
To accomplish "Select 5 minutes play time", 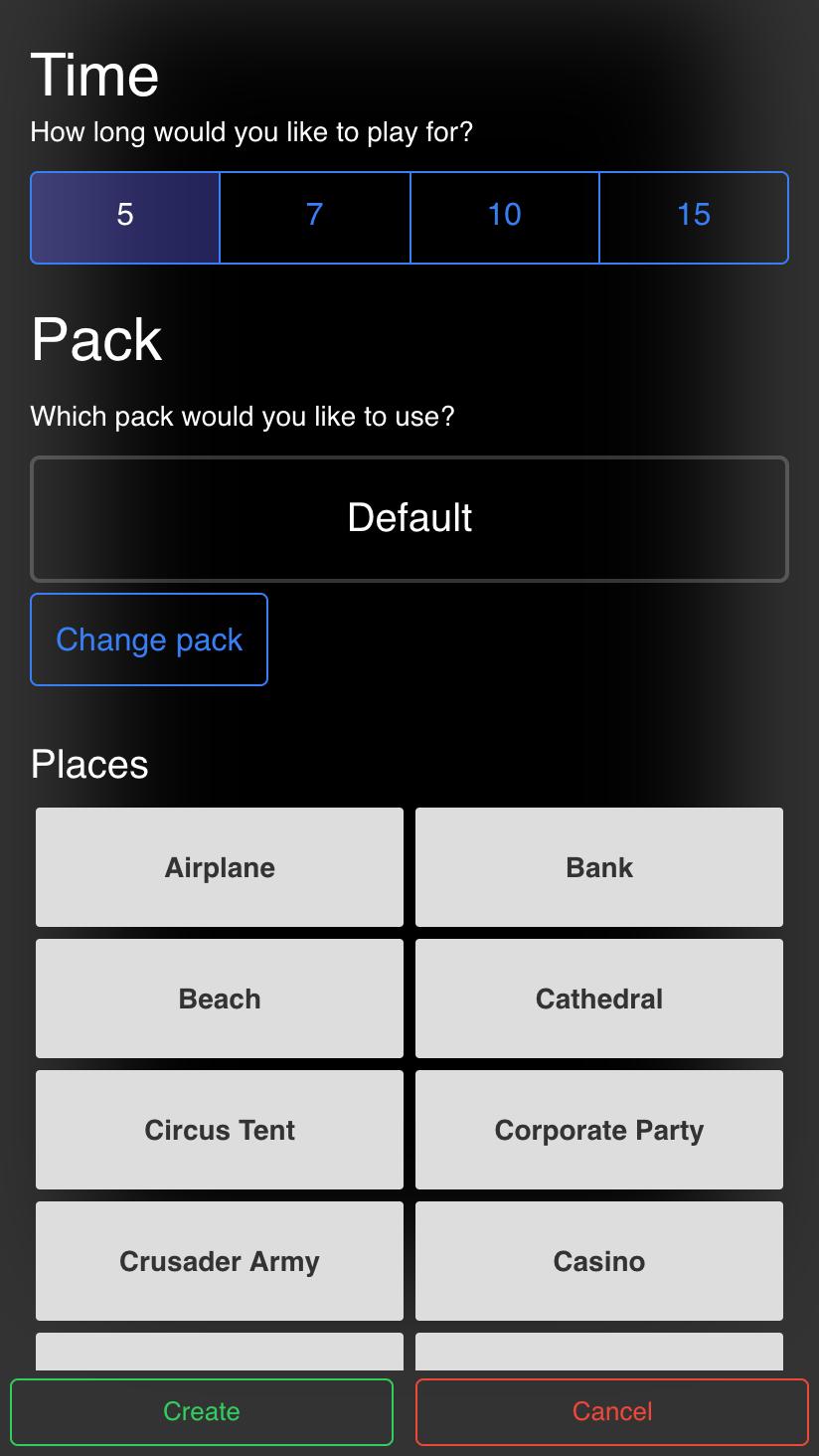I will [x=125, y=218].
